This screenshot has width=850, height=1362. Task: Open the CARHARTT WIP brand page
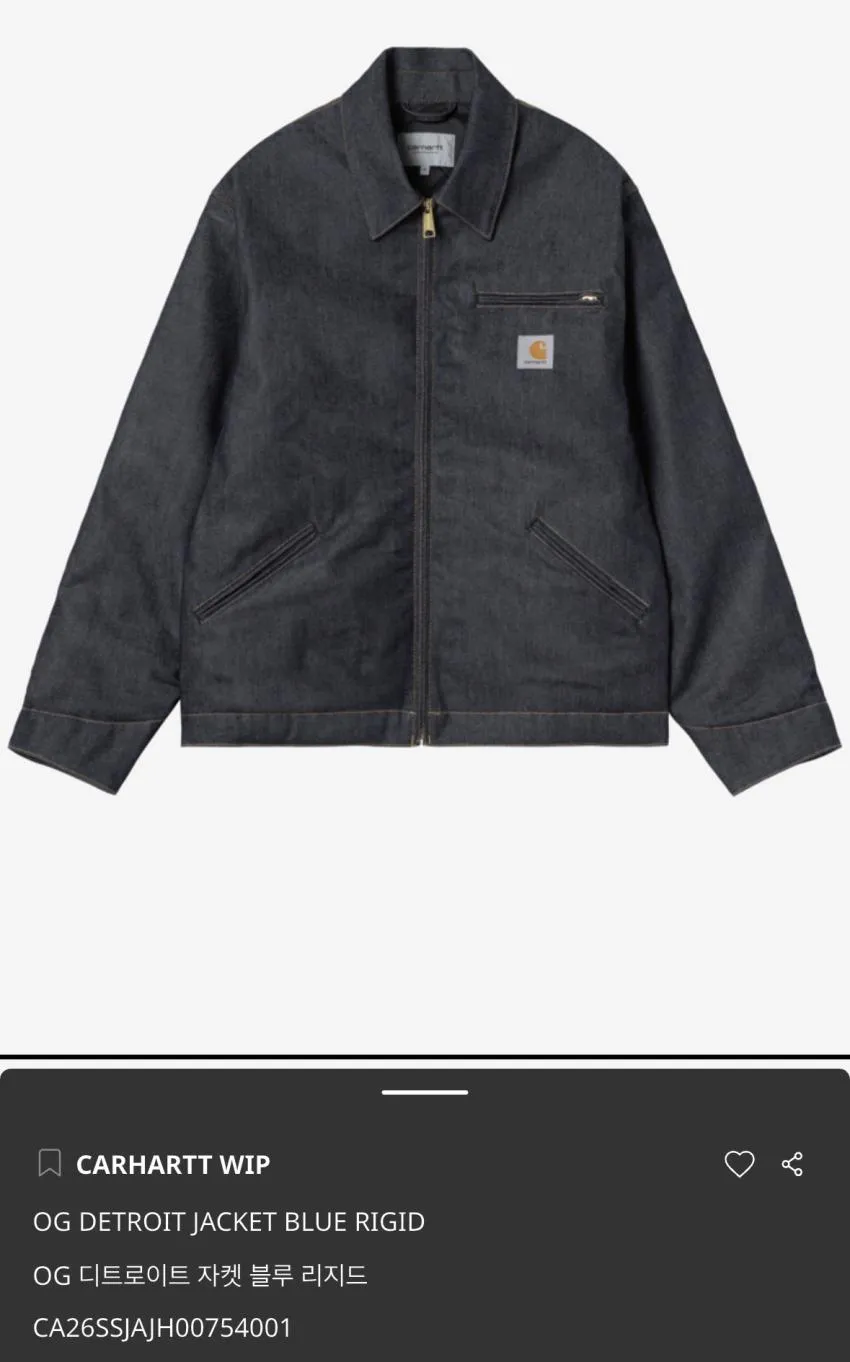coord(173,1164)
